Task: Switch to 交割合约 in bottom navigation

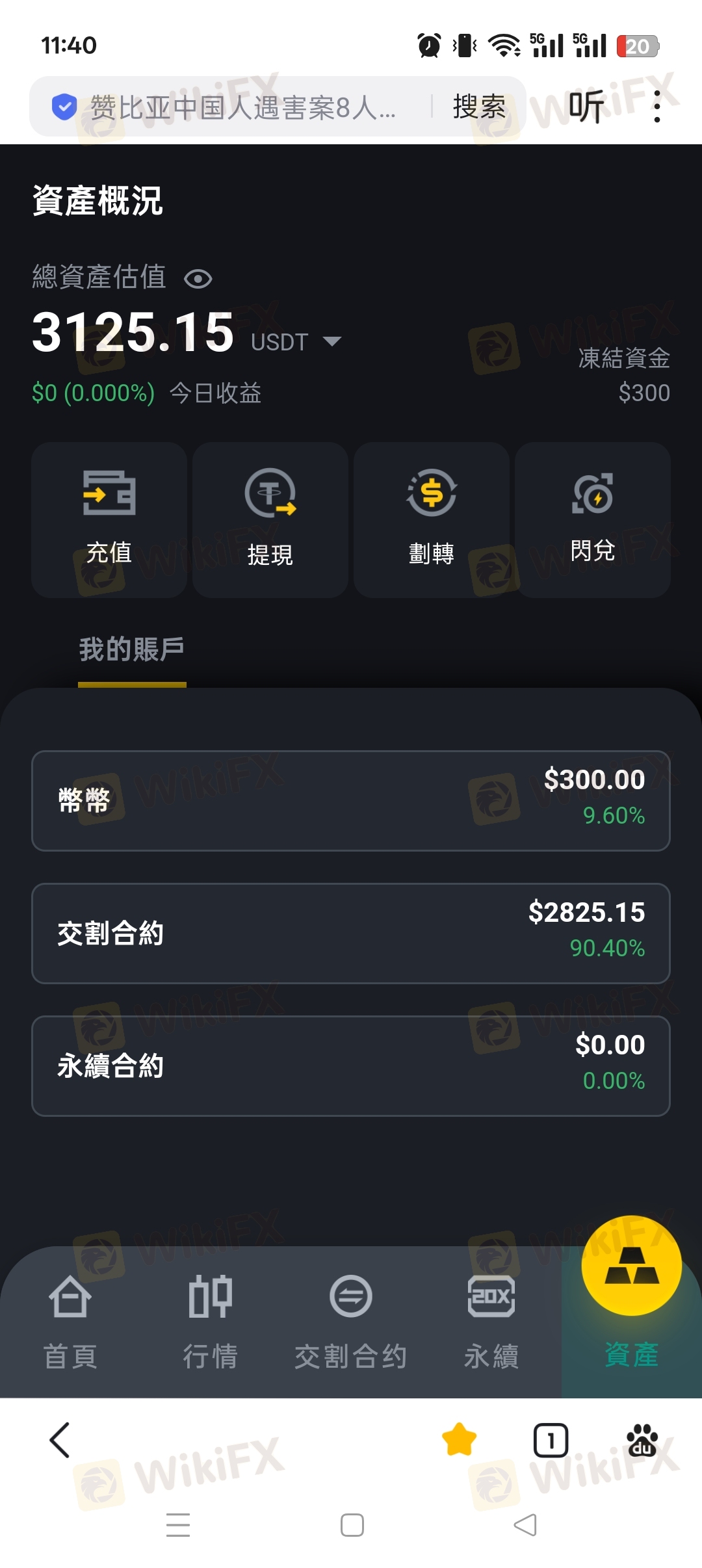Action: (x=351, y=1322)
